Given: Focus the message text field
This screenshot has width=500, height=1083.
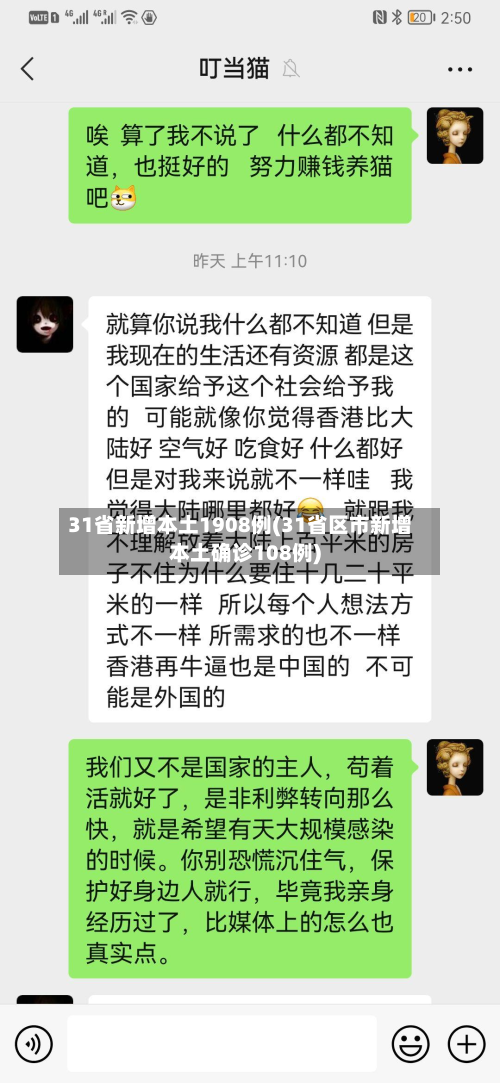Looking at the screenshot, I should 222,1044.
